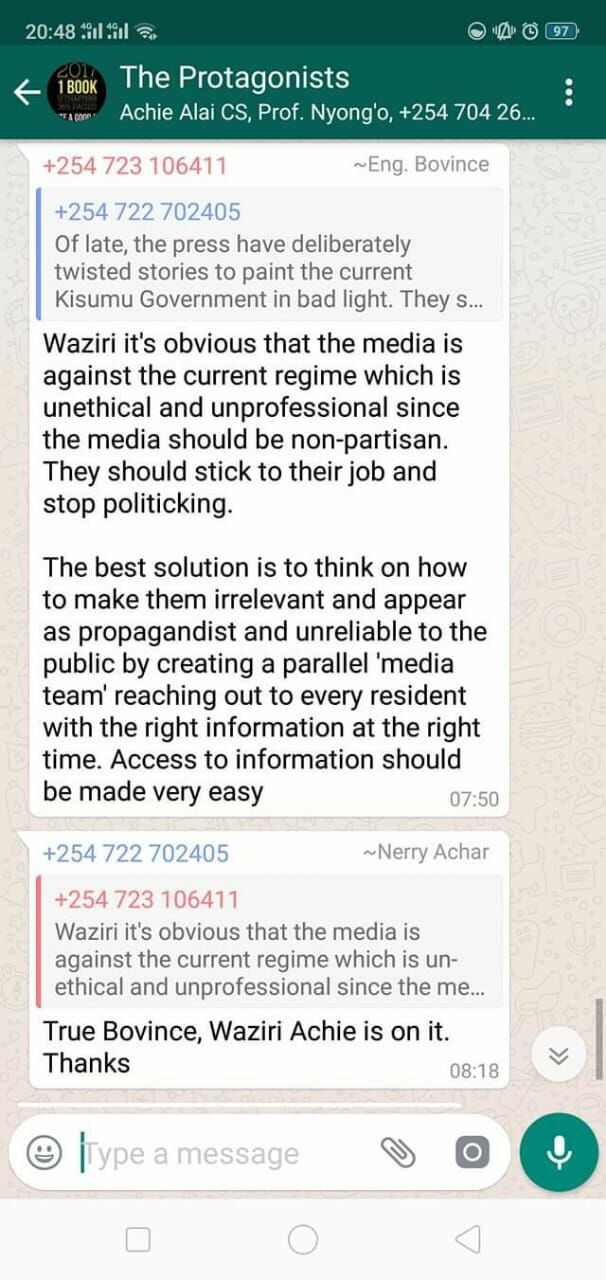Tap sender number +254 723 106411

click(x=134, y=166)
